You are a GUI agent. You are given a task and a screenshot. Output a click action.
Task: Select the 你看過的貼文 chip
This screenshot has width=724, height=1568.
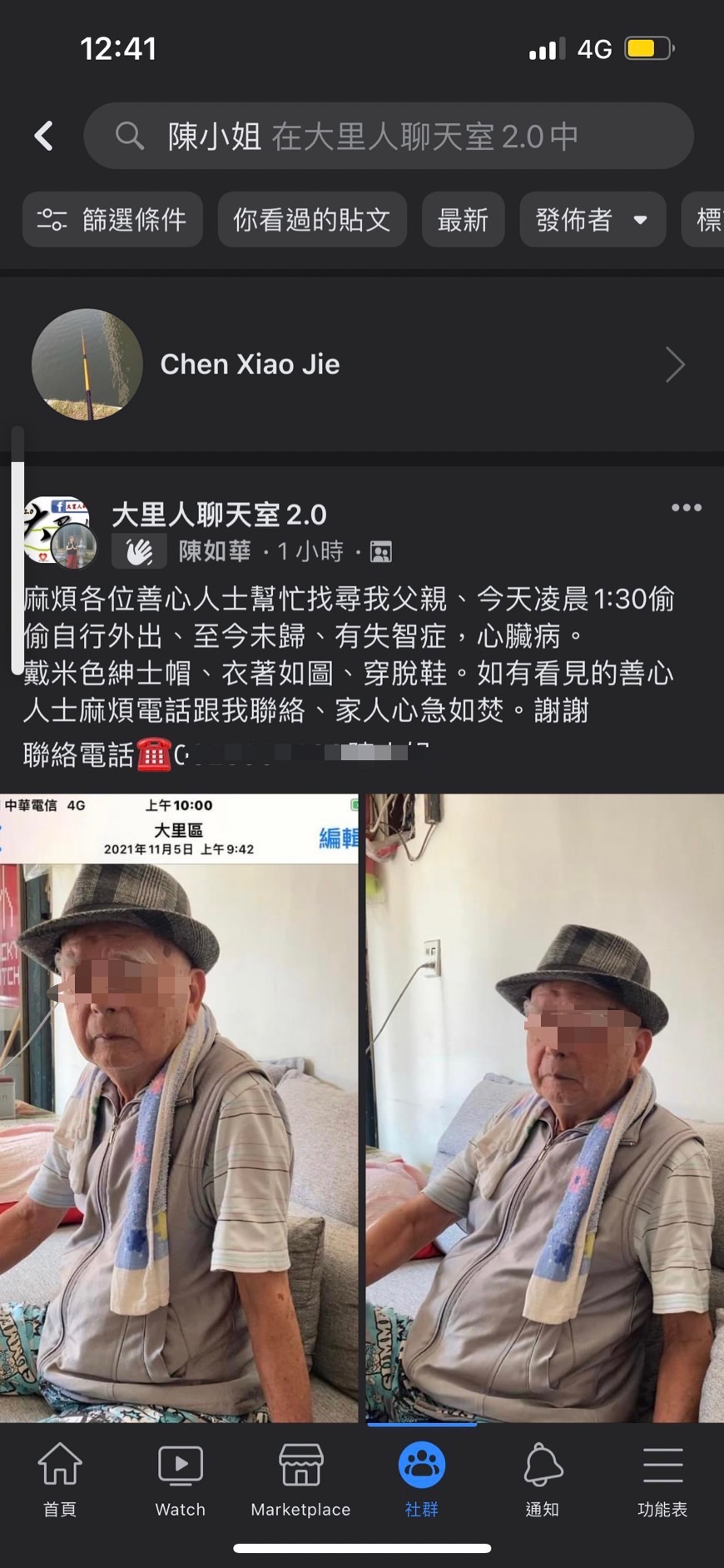coord(312,220)
